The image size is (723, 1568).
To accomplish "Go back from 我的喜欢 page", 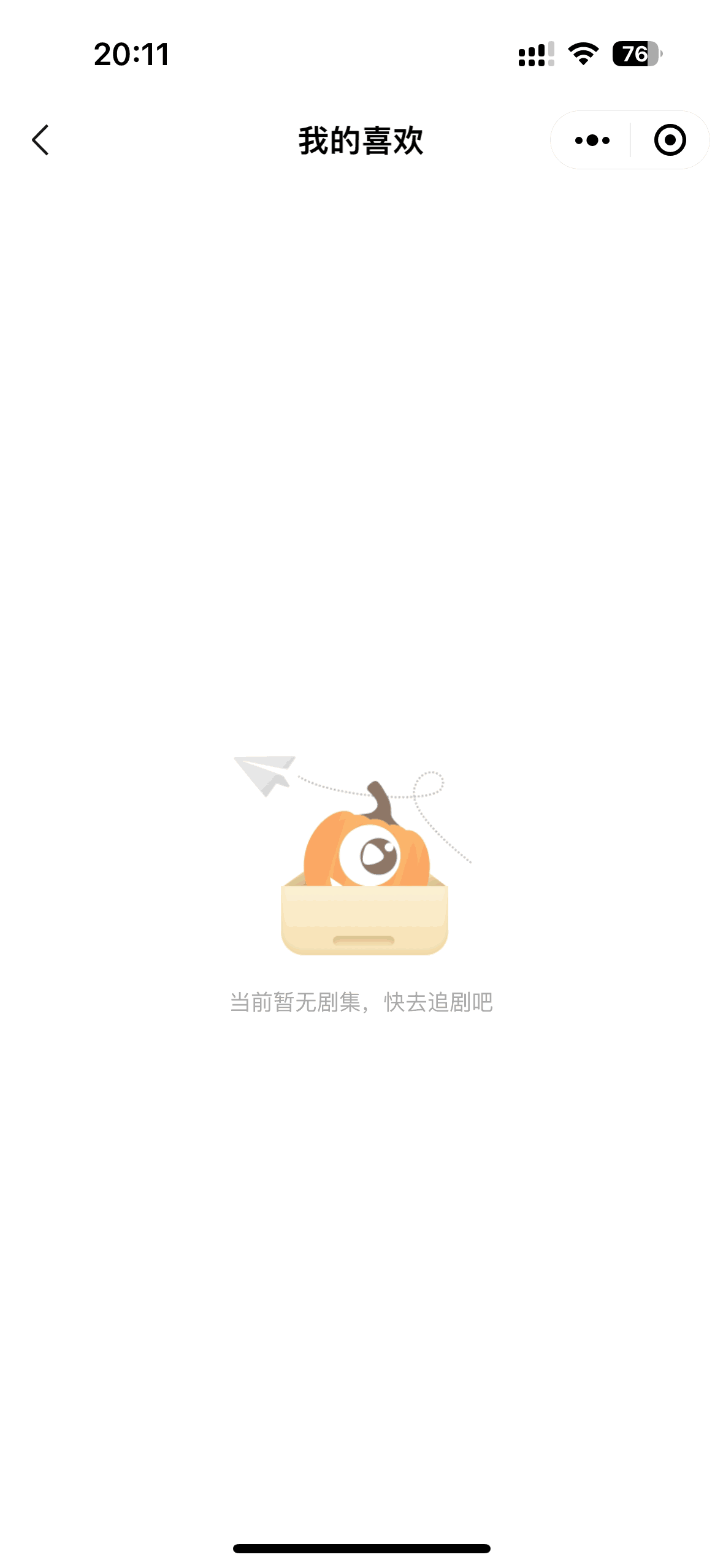I will click(40, 140).
